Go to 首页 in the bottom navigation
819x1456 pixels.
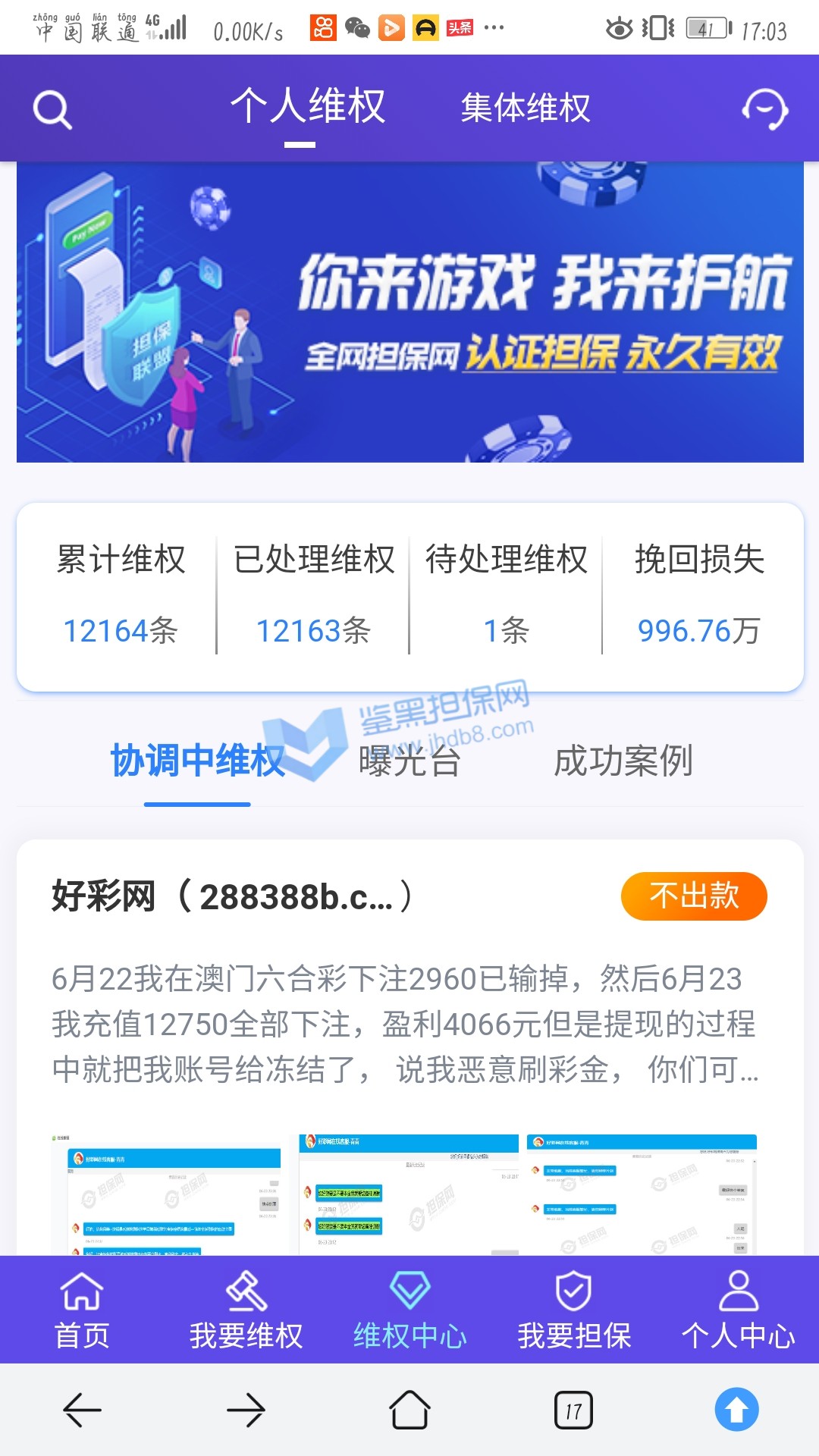click(82, 1310)
